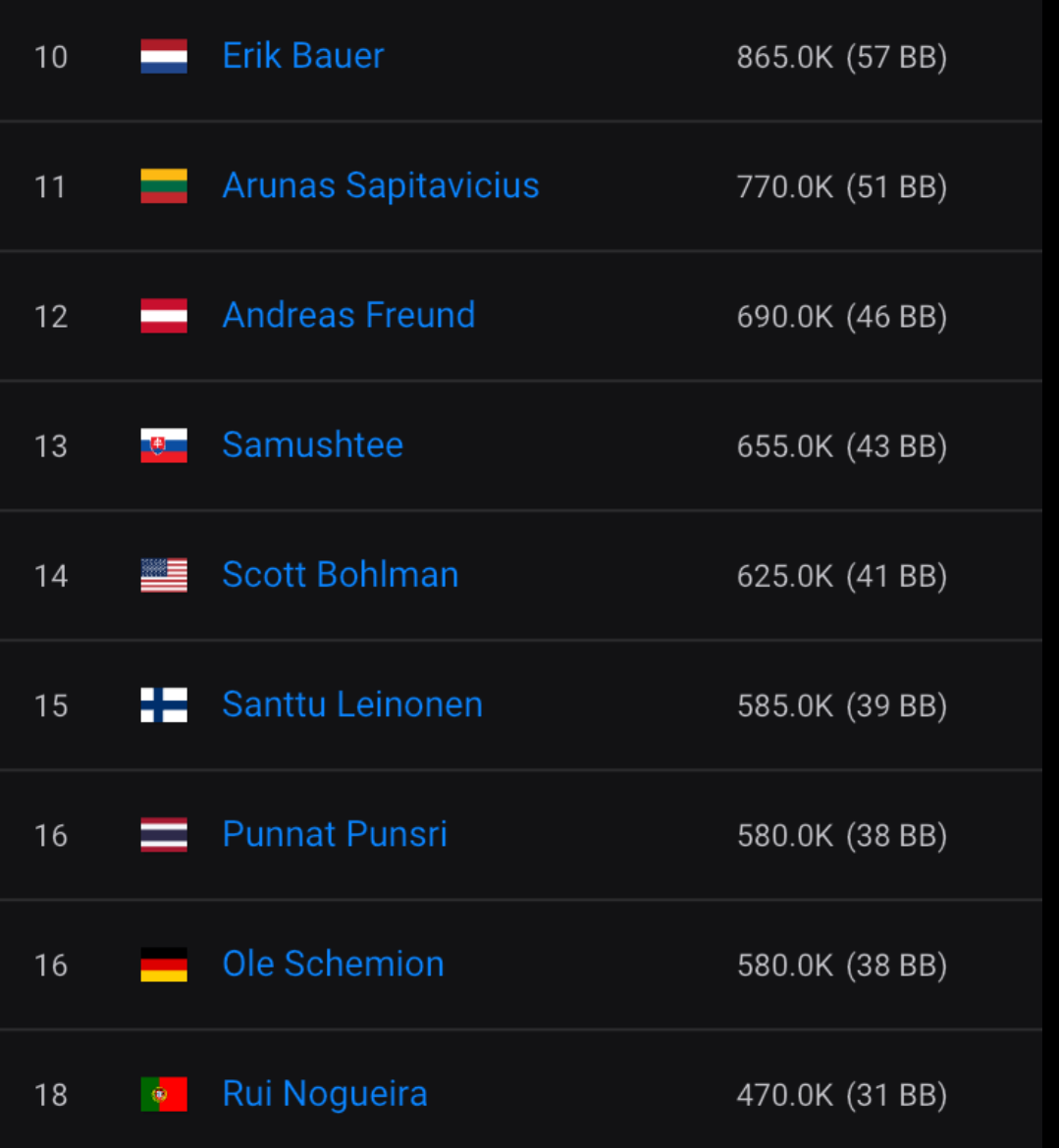Open Erik Bauer's player profile

(x=302, y=56)
